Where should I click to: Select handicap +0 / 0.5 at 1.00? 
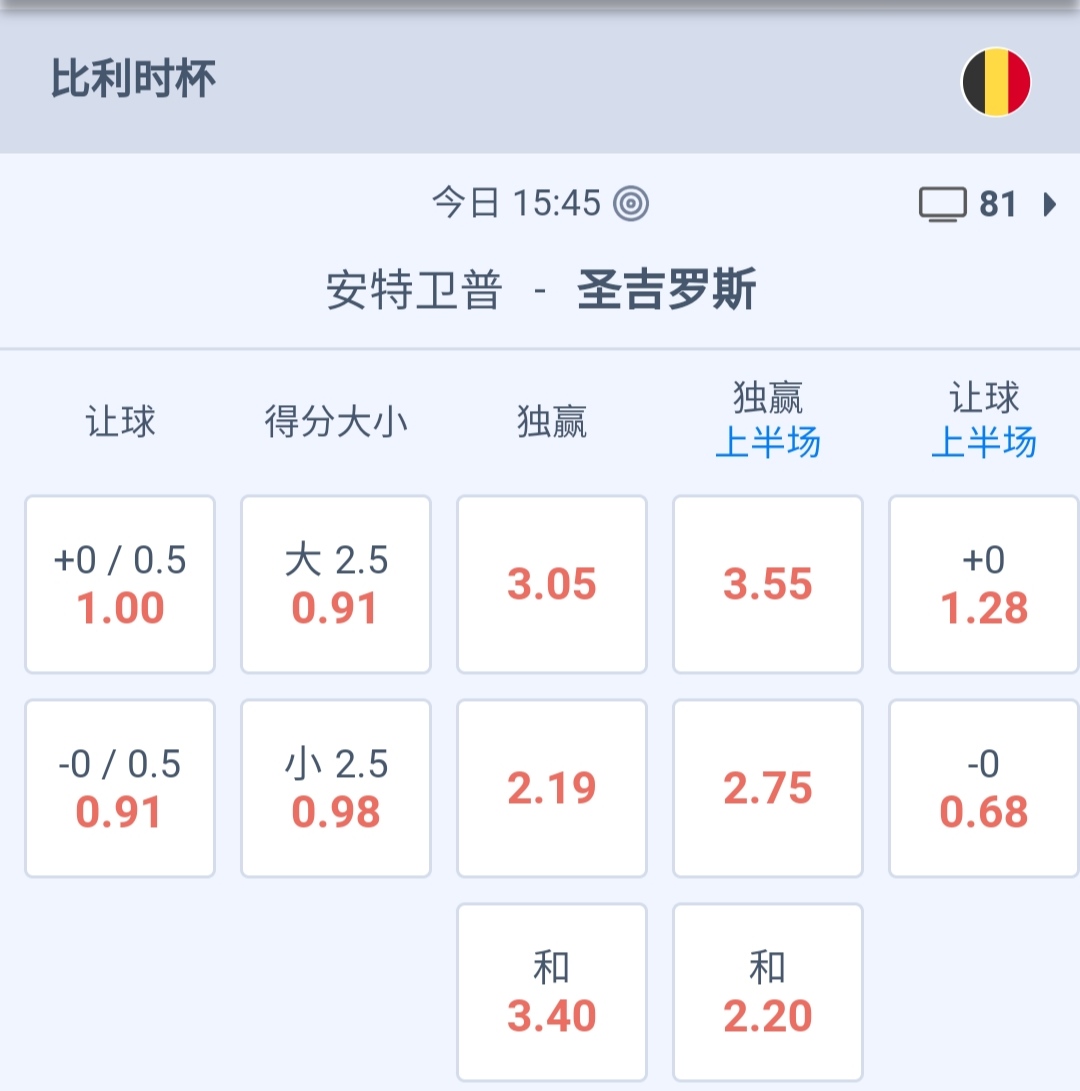coord(120,585)
